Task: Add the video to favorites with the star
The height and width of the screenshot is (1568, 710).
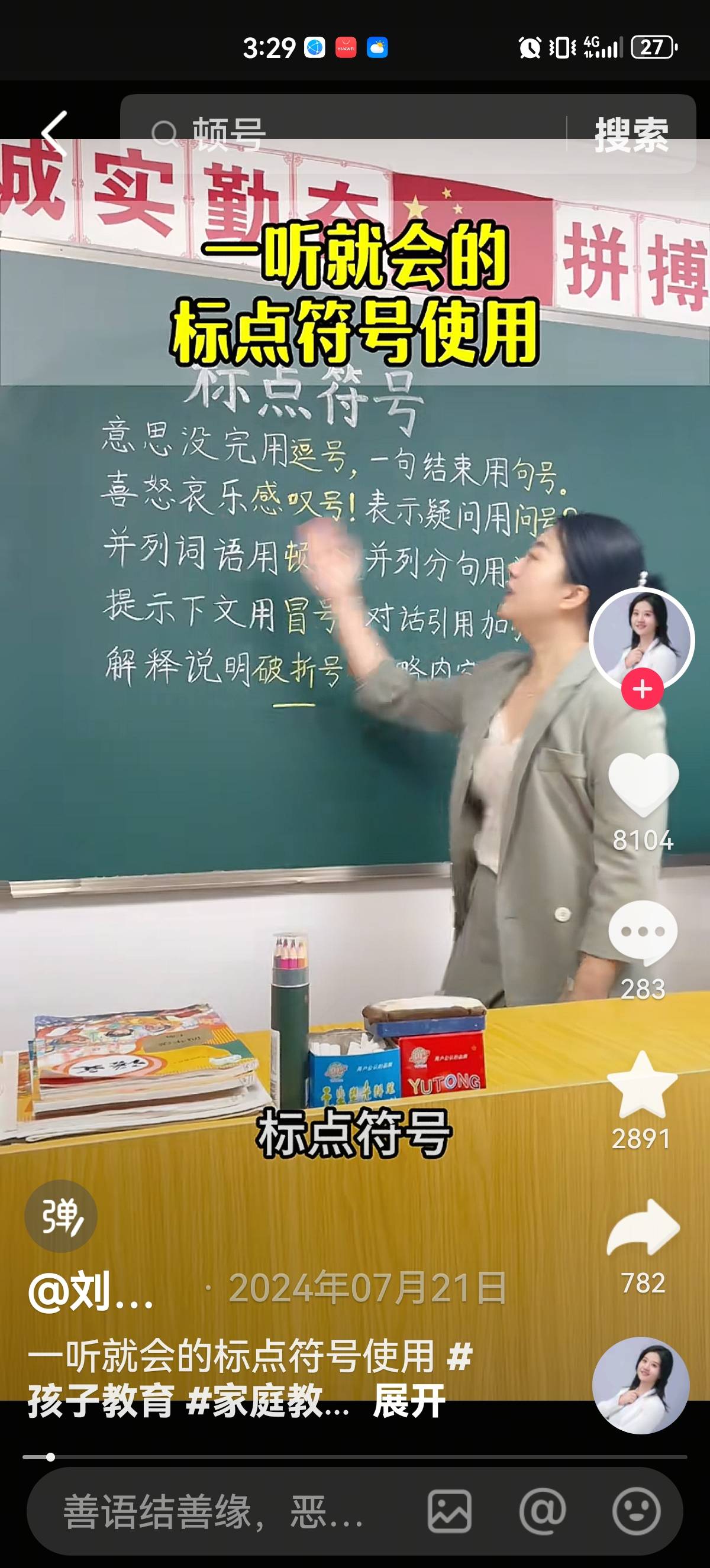Action: (642, 1085)
